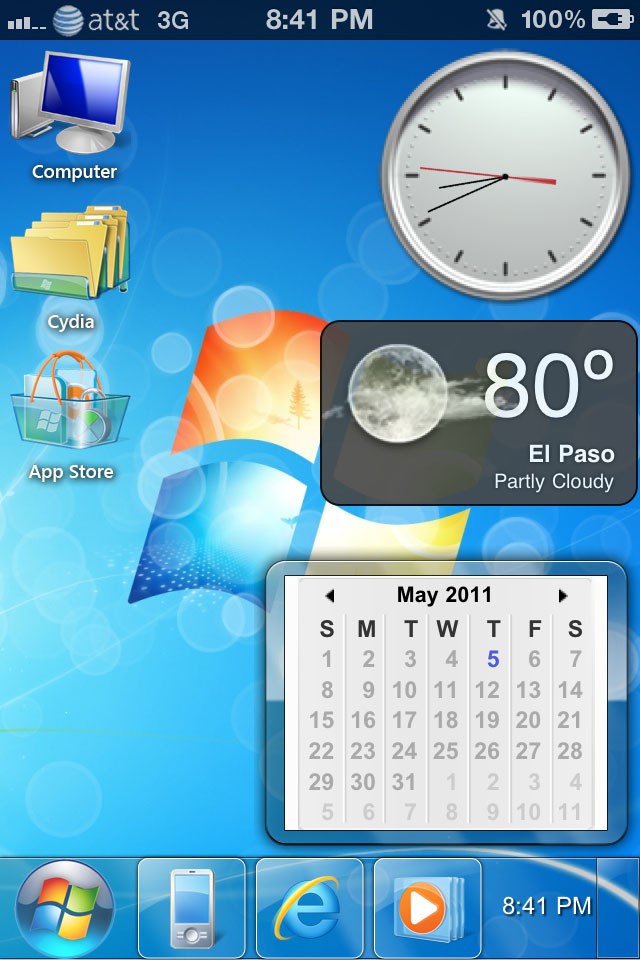This screenshot has width=640, height=960.
Task: Tap the analog clock widget
Action: click(504, 177)
